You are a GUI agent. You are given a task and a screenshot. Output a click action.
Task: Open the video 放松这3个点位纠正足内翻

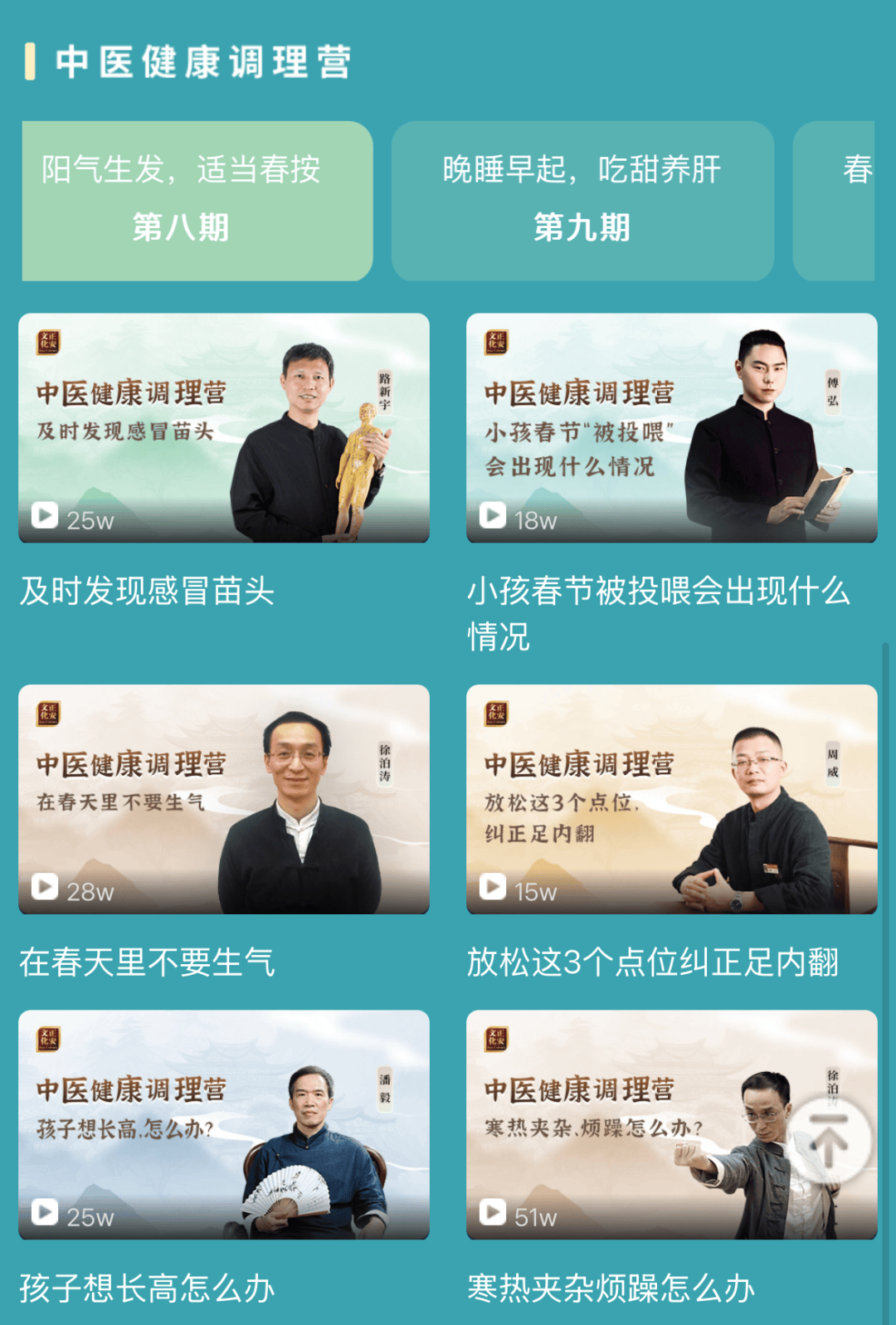[671, 799]
